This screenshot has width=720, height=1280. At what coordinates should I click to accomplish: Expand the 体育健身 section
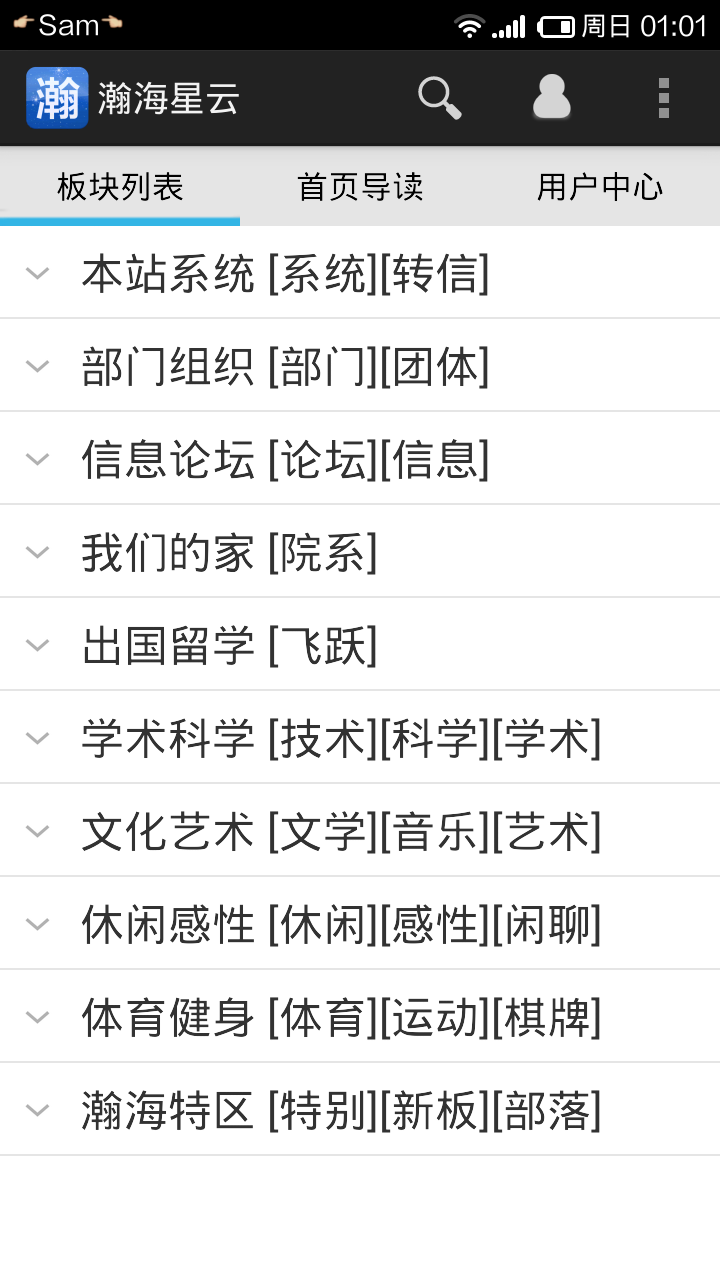click(360, 1017)
